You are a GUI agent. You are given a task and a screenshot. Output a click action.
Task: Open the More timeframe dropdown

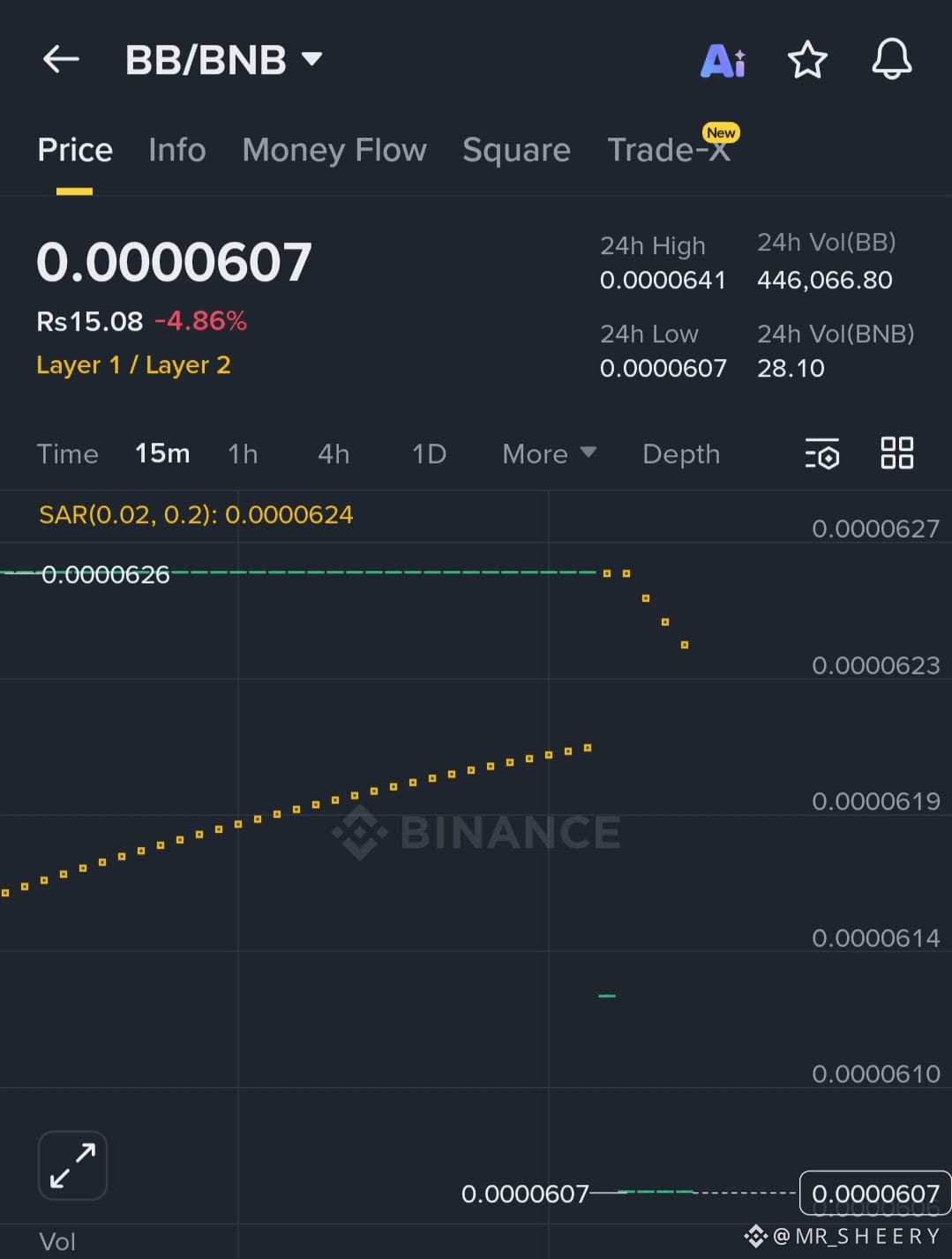pyautogui.click(x=548, y=453)
